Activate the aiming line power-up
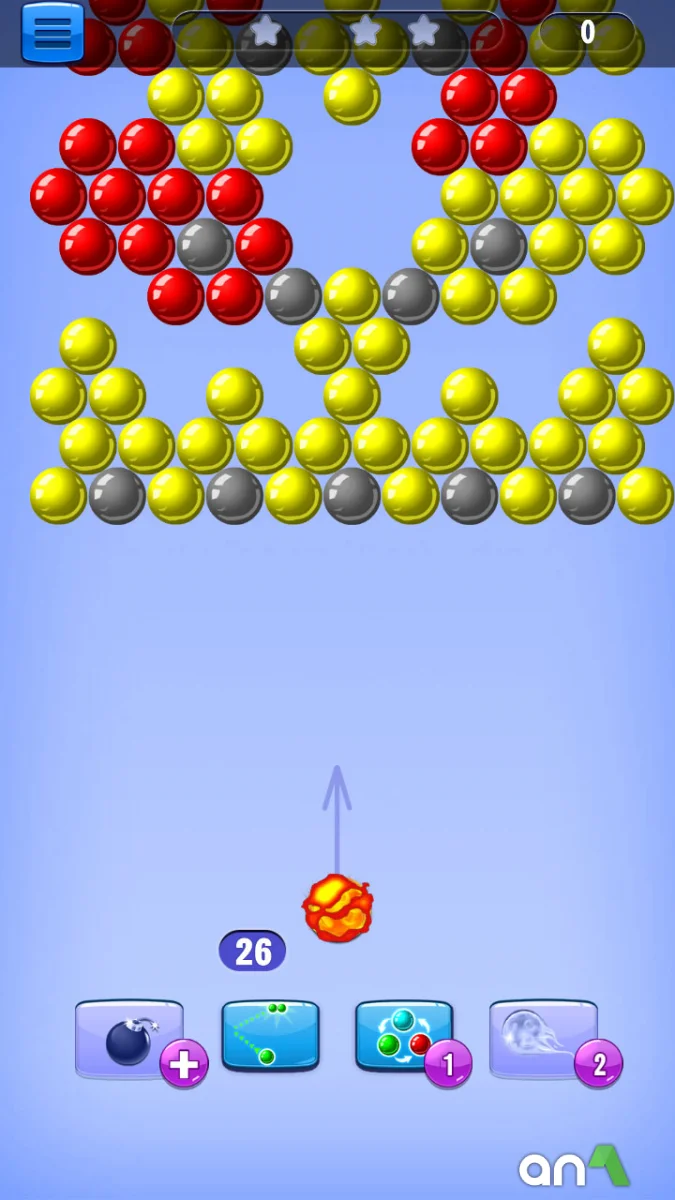This screenshot has width=675, height=1200. coord(270,1036)
